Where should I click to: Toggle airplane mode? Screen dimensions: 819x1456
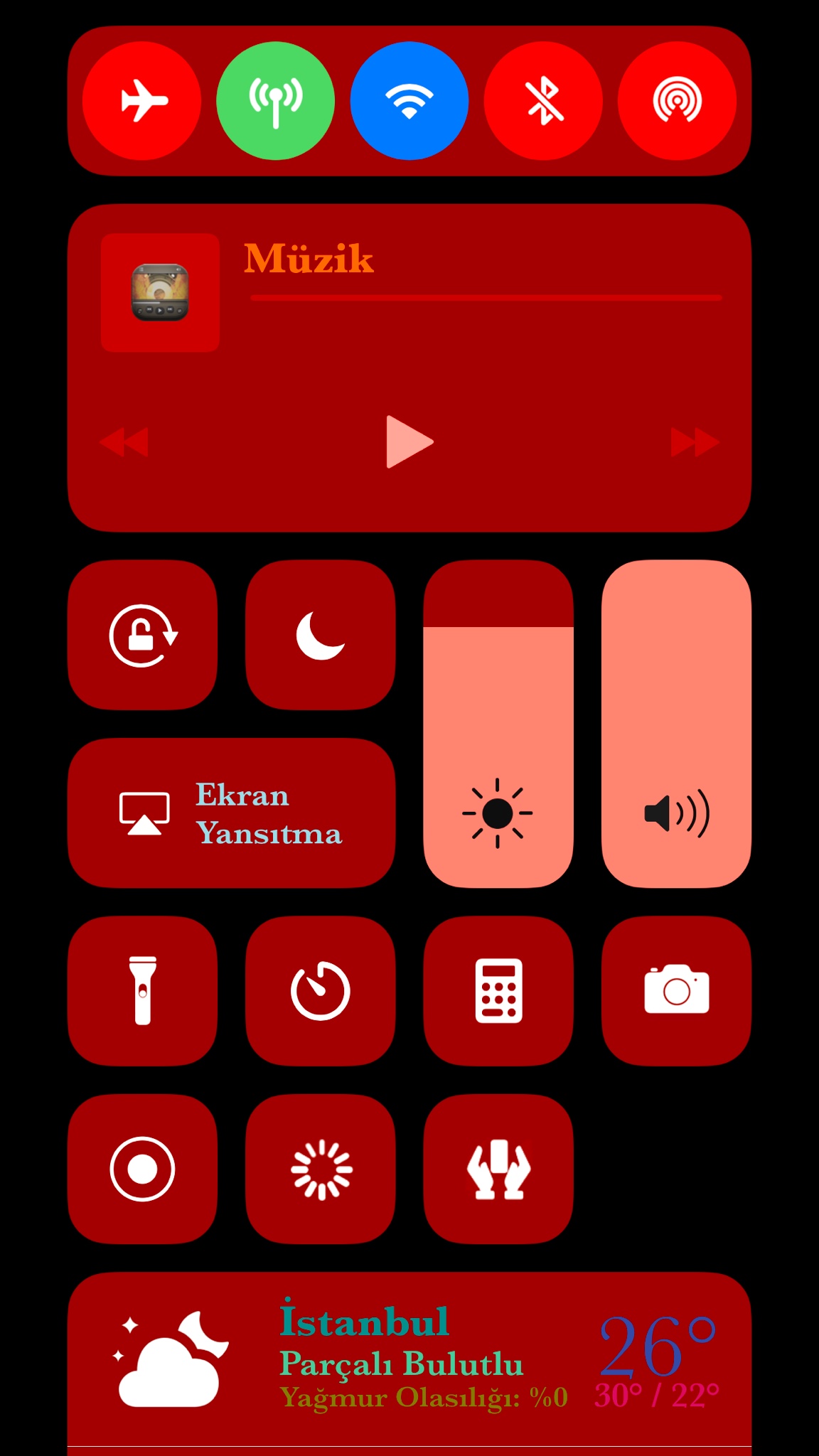pos(141,101)
